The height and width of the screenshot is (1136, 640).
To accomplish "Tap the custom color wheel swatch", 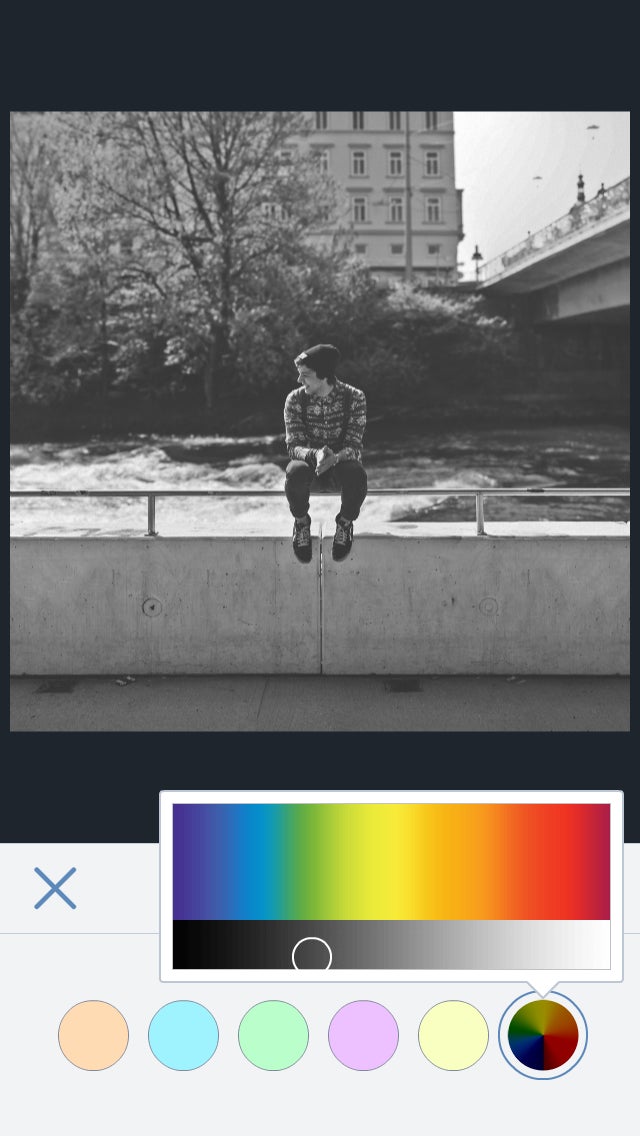I will [x=543, y=1035].
